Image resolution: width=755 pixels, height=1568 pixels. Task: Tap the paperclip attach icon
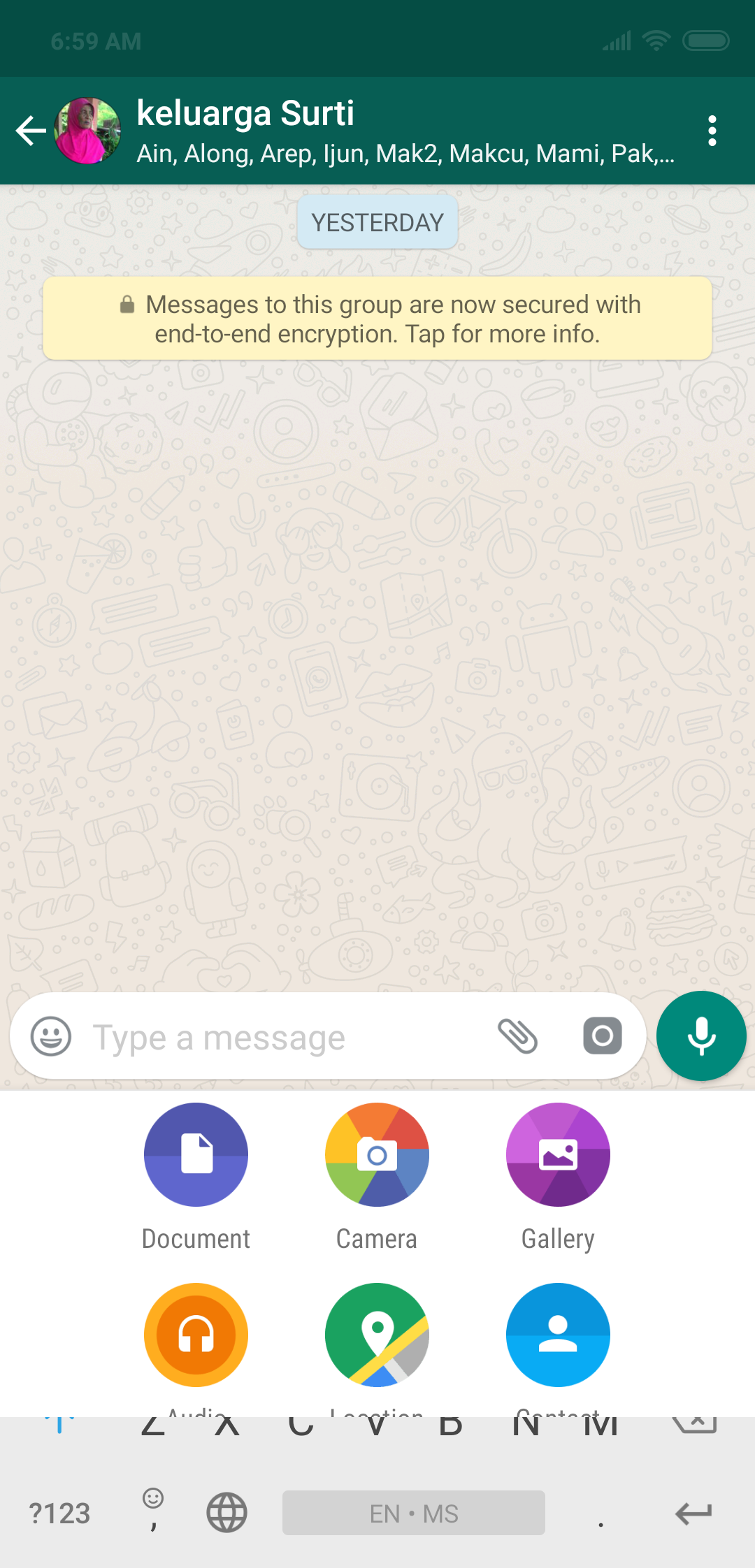click(517, 1036)
